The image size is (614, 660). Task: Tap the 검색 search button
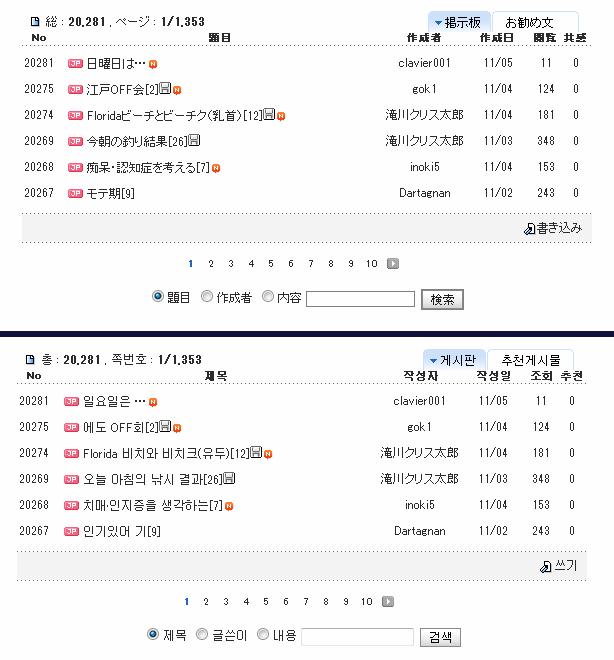pos(441,637)
